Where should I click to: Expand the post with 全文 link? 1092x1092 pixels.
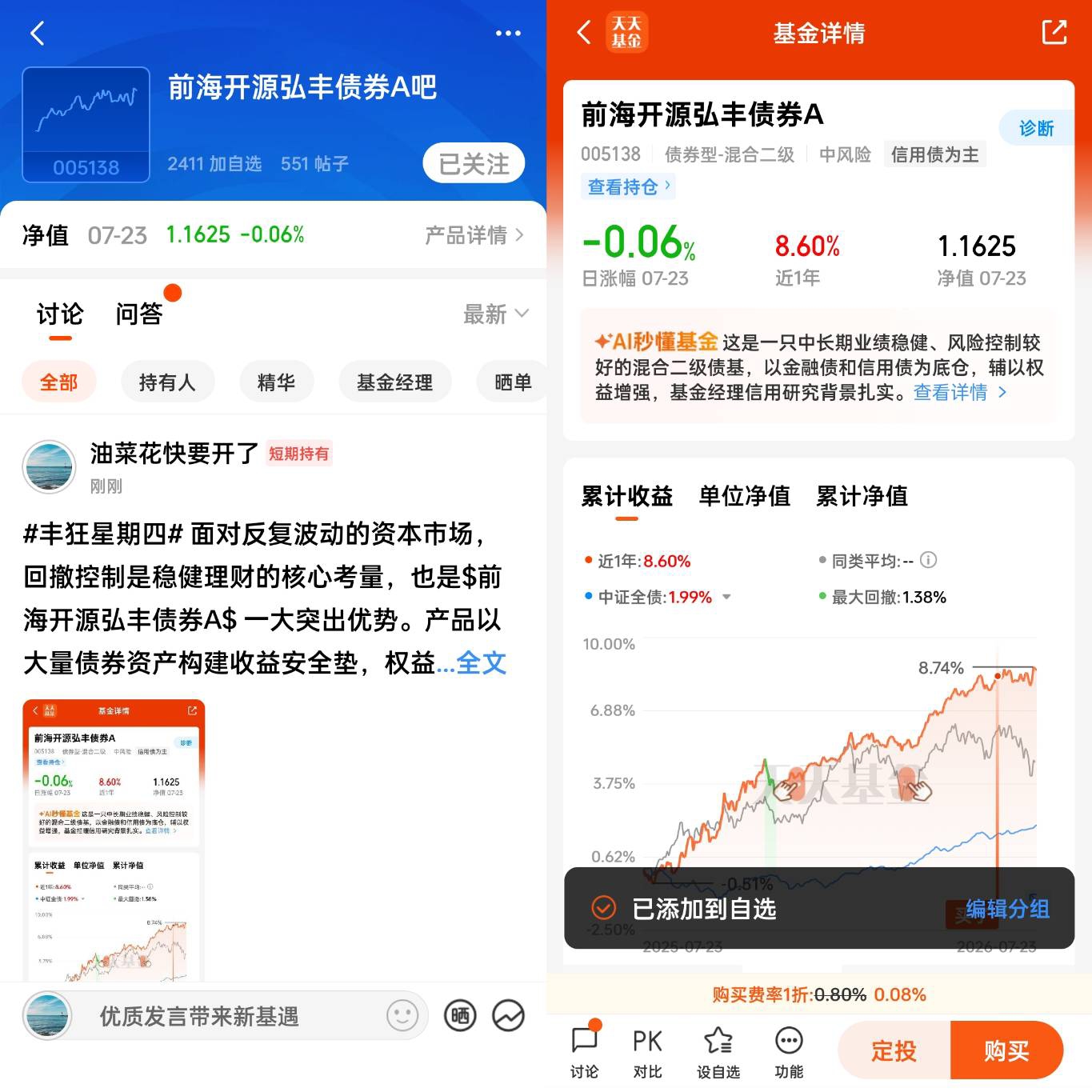point(482,662)
